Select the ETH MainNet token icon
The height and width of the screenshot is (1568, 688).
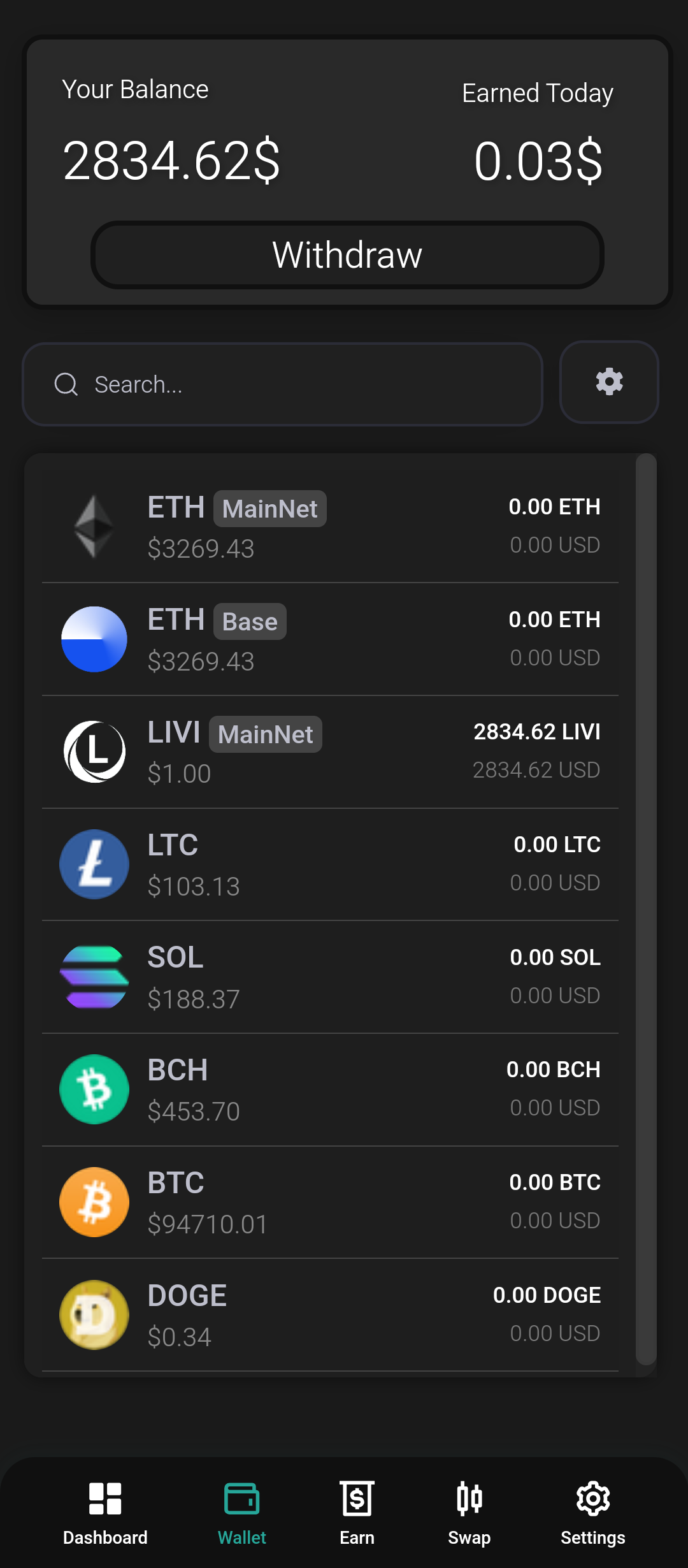coord(94,525)
